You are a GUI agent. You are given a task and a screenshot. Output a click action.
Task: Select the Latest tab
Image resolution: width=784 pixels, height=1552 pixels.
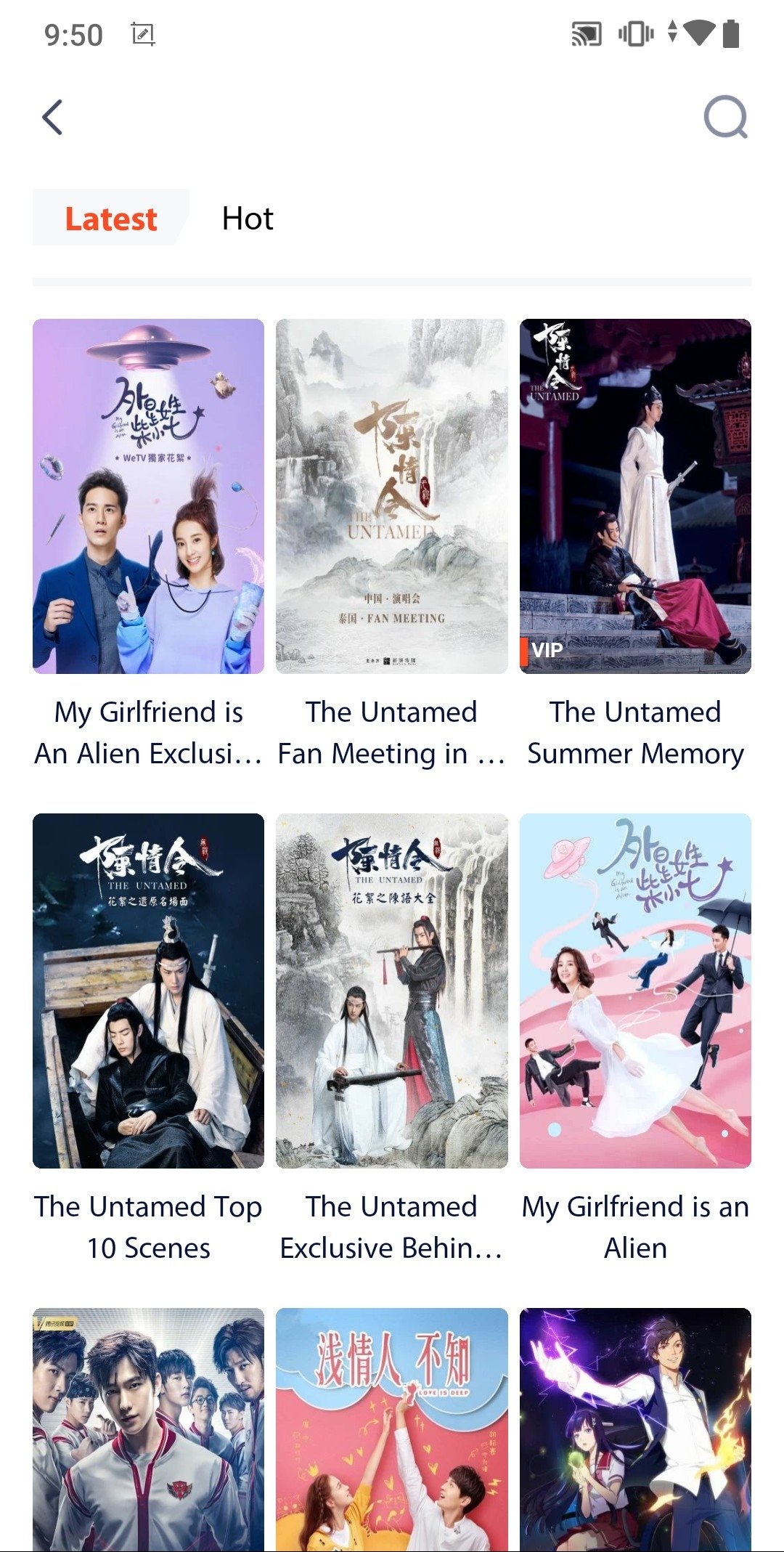coord(110,219)
